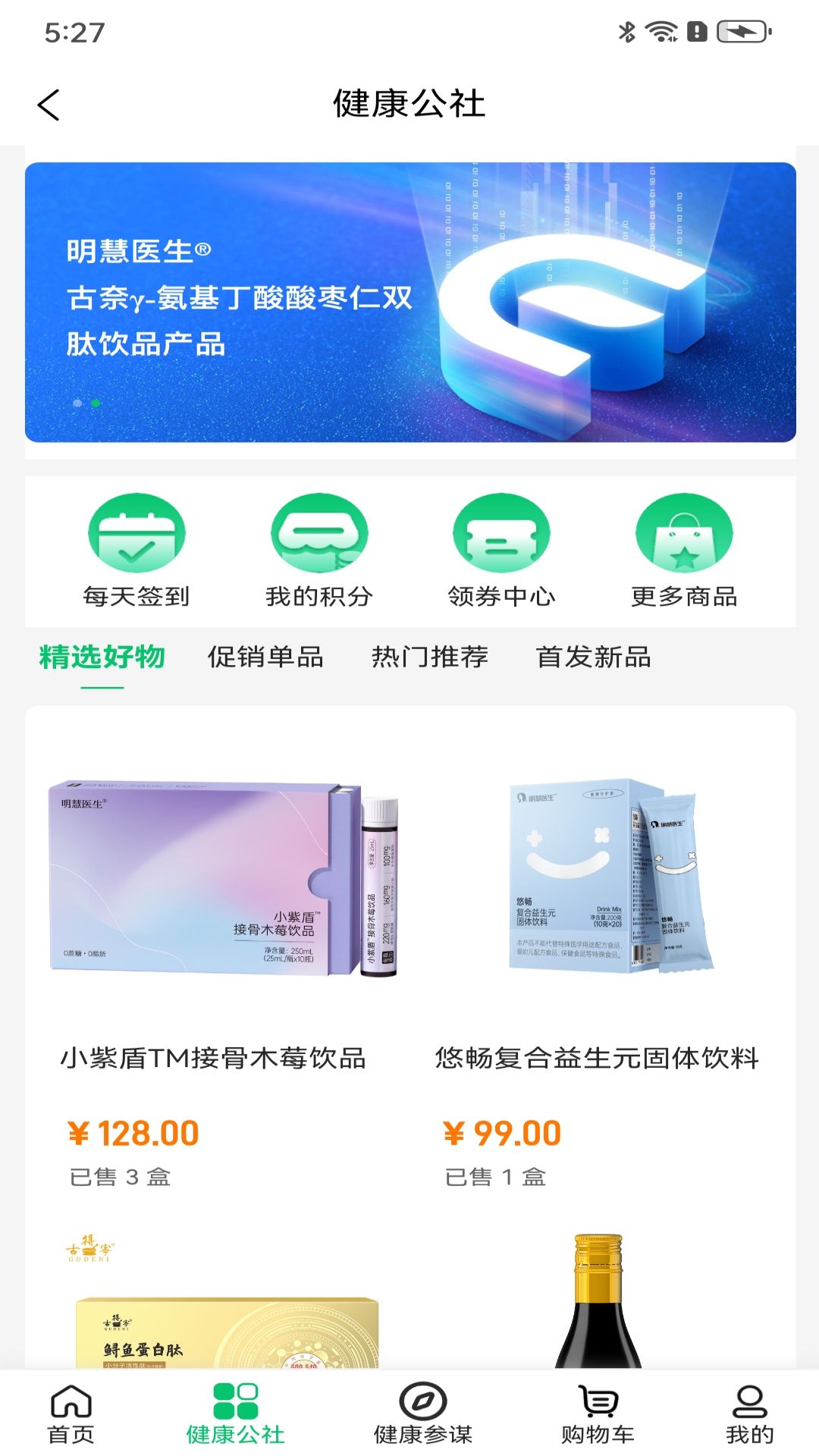Go back using the top-left arrow
The height and width of the screenshot is (1456, 819).
pos(49,105)
